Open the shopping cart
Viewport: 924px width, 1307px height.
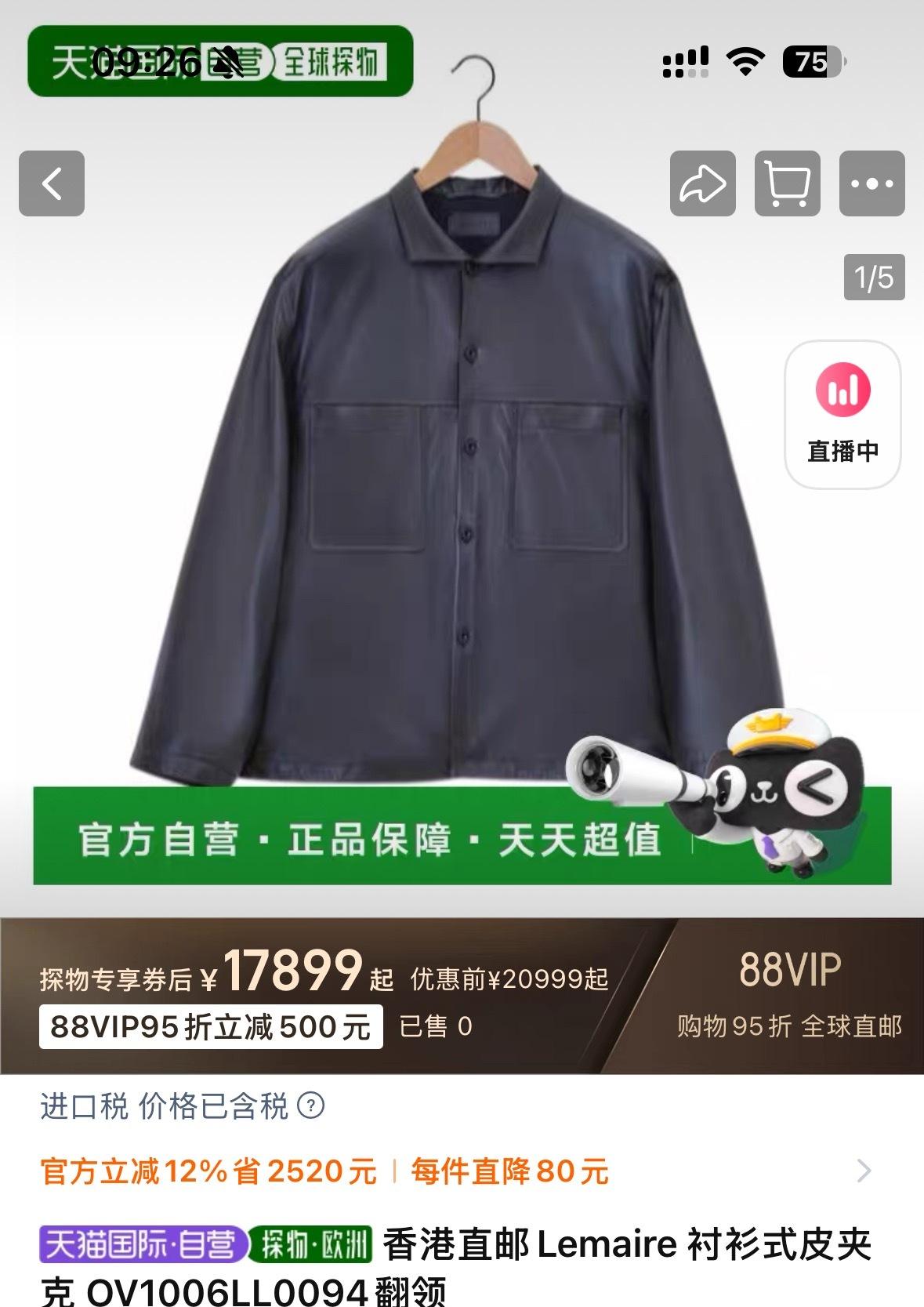pyautogui.click(x=787, y=183)
